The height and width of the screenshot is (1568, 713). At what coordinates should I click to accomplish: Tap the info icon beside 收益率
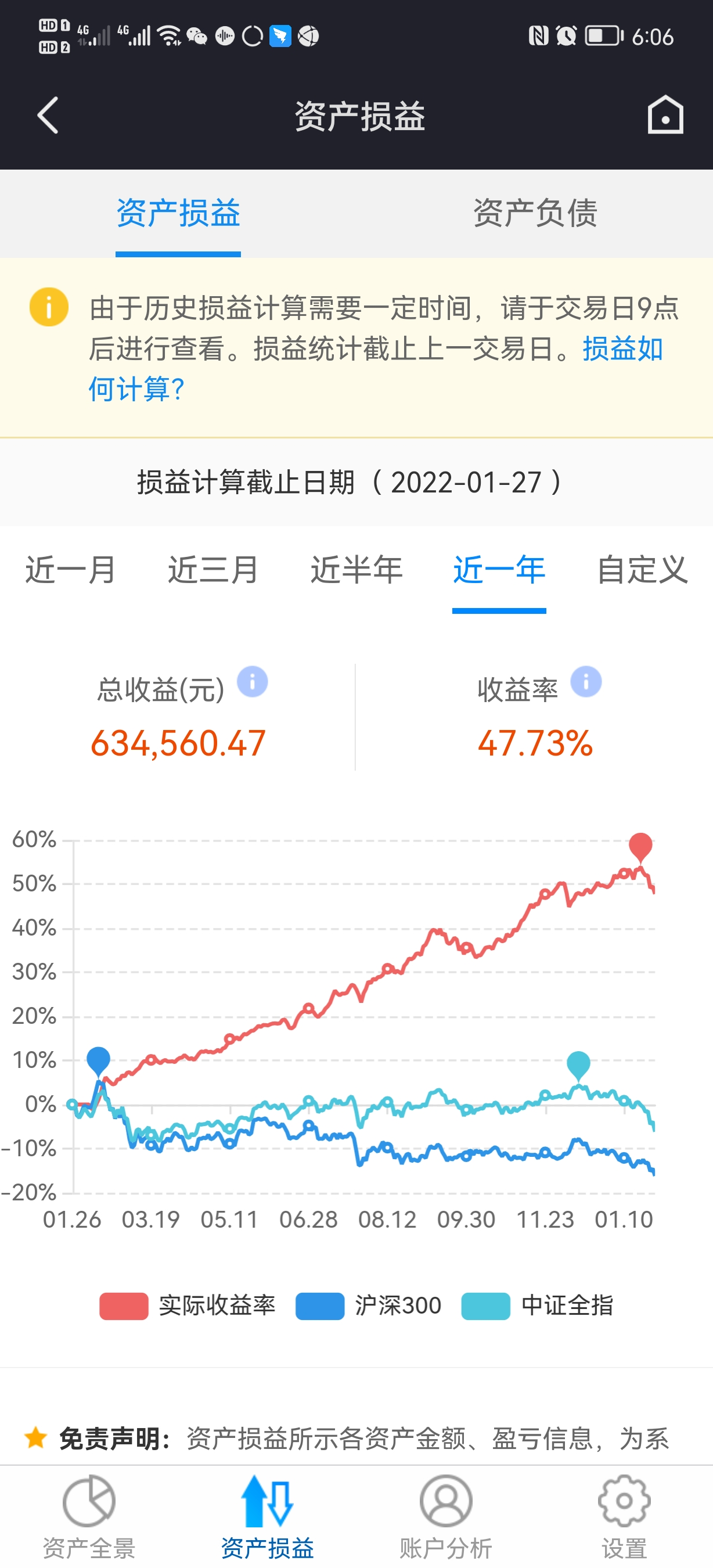coord(586,681)
